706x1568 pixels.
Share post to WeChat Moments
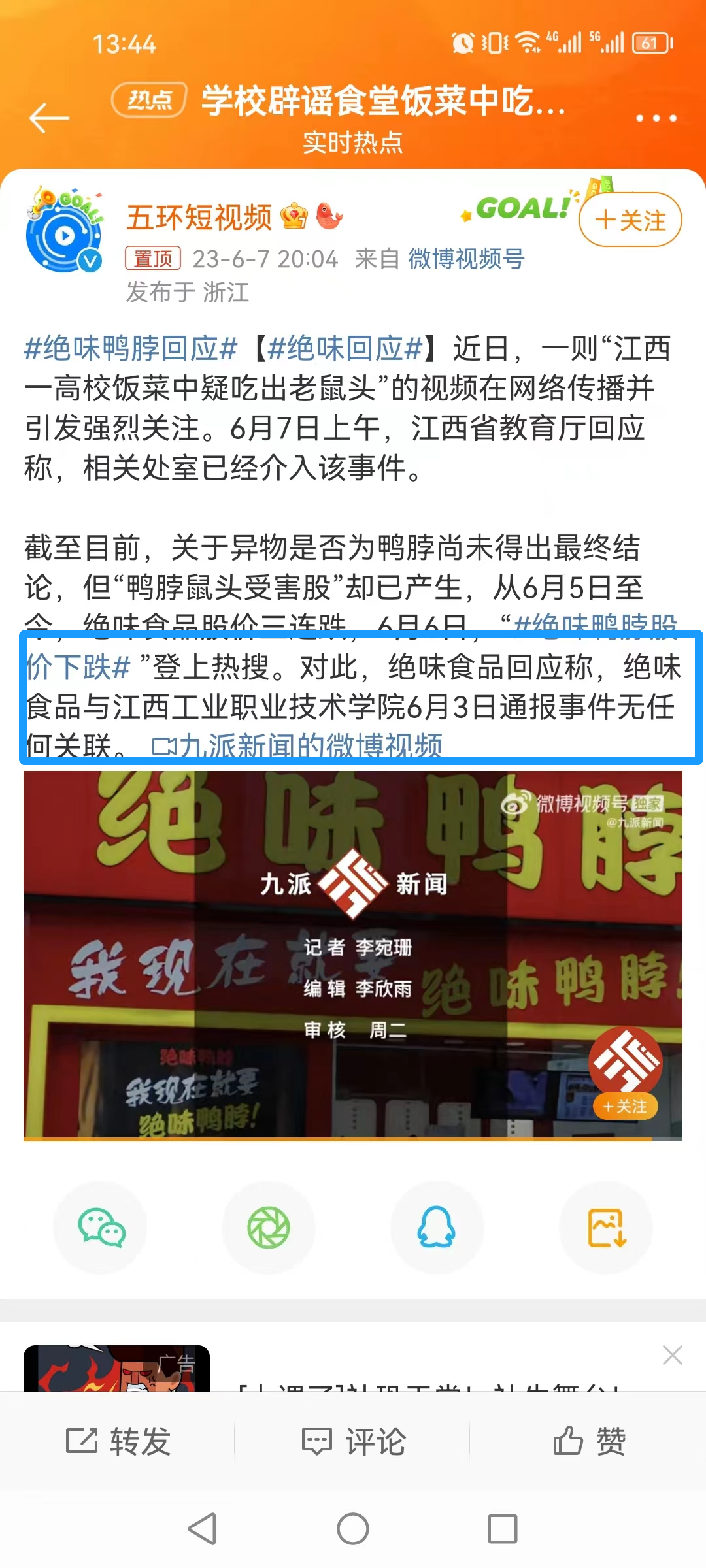tap(269, 1228)
